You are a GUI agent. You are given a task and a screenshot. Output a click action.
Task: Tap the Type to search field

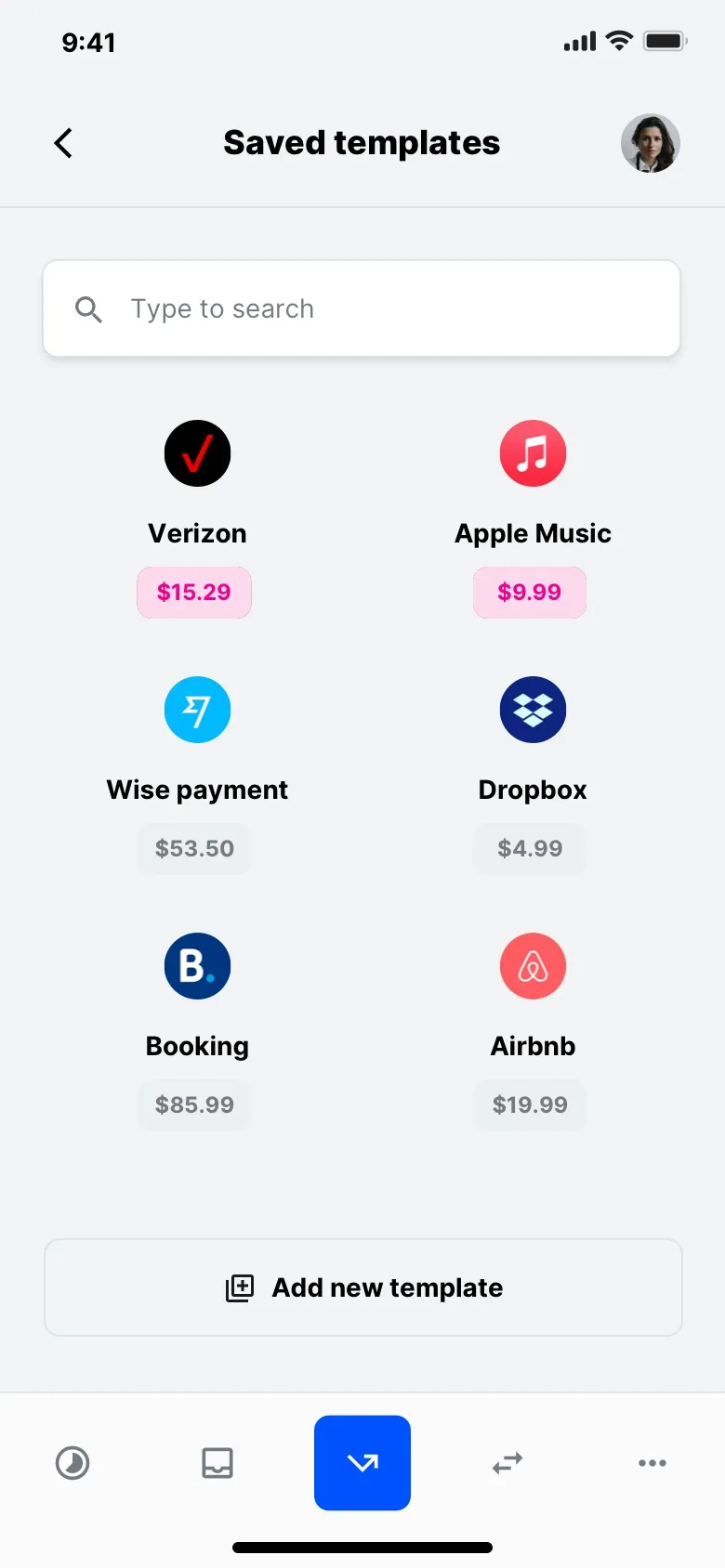coord(362,308)
